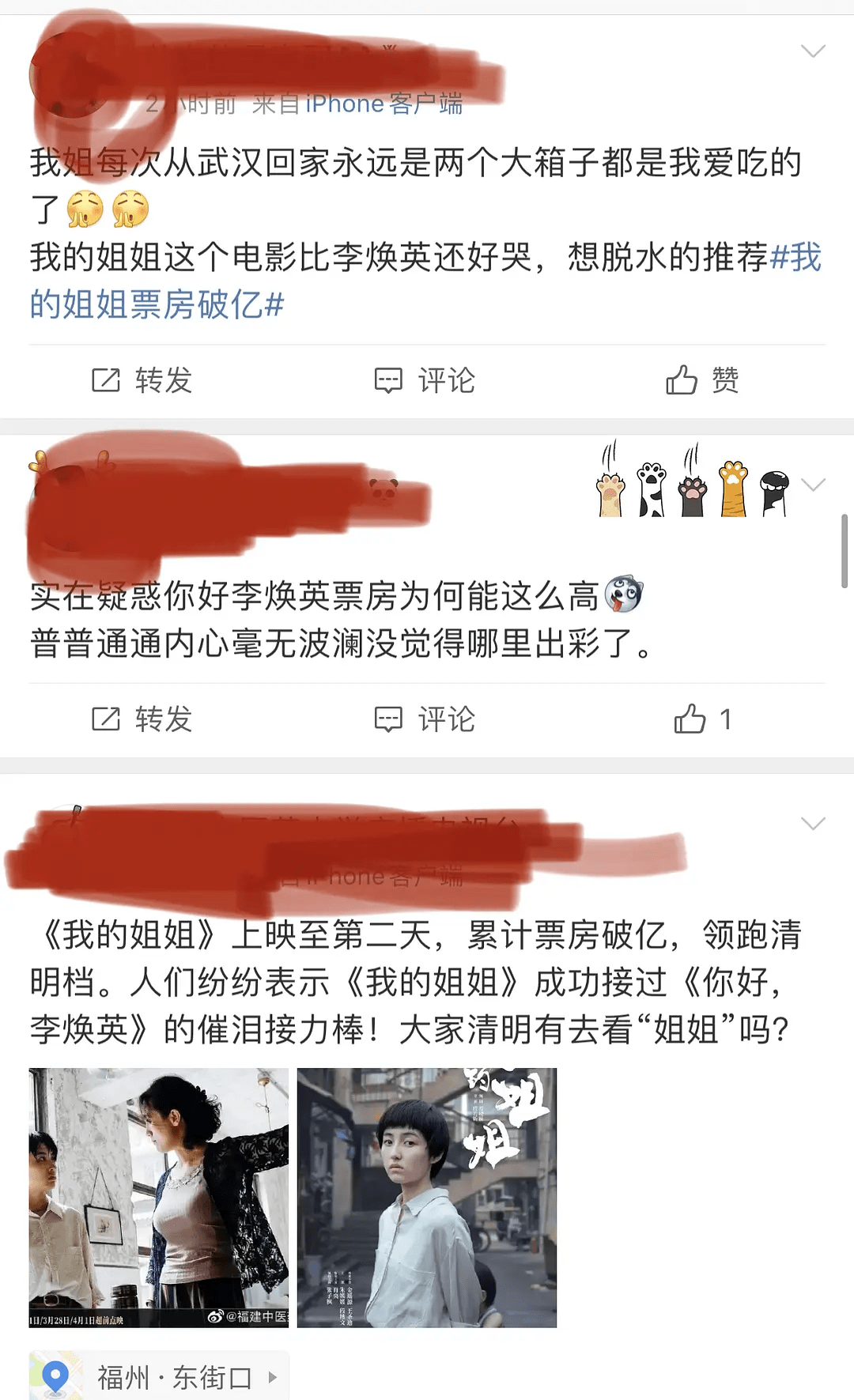
Task: Open hashtag #我的姐姐票房破亿#
Action: coord(157,304)
